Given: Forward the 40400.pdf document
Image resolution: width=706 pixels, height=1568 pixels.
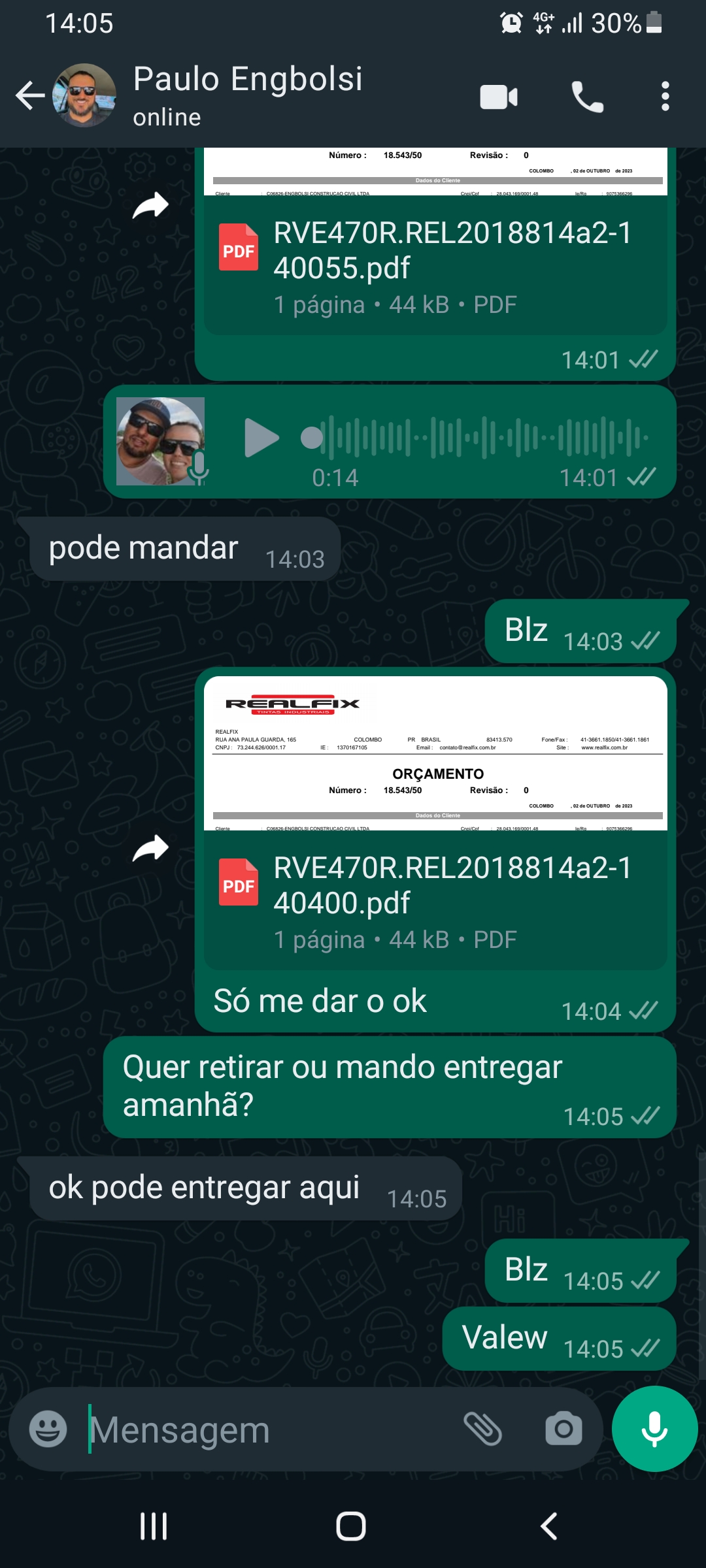Looking at the screenshot, I should pos(151,849).
